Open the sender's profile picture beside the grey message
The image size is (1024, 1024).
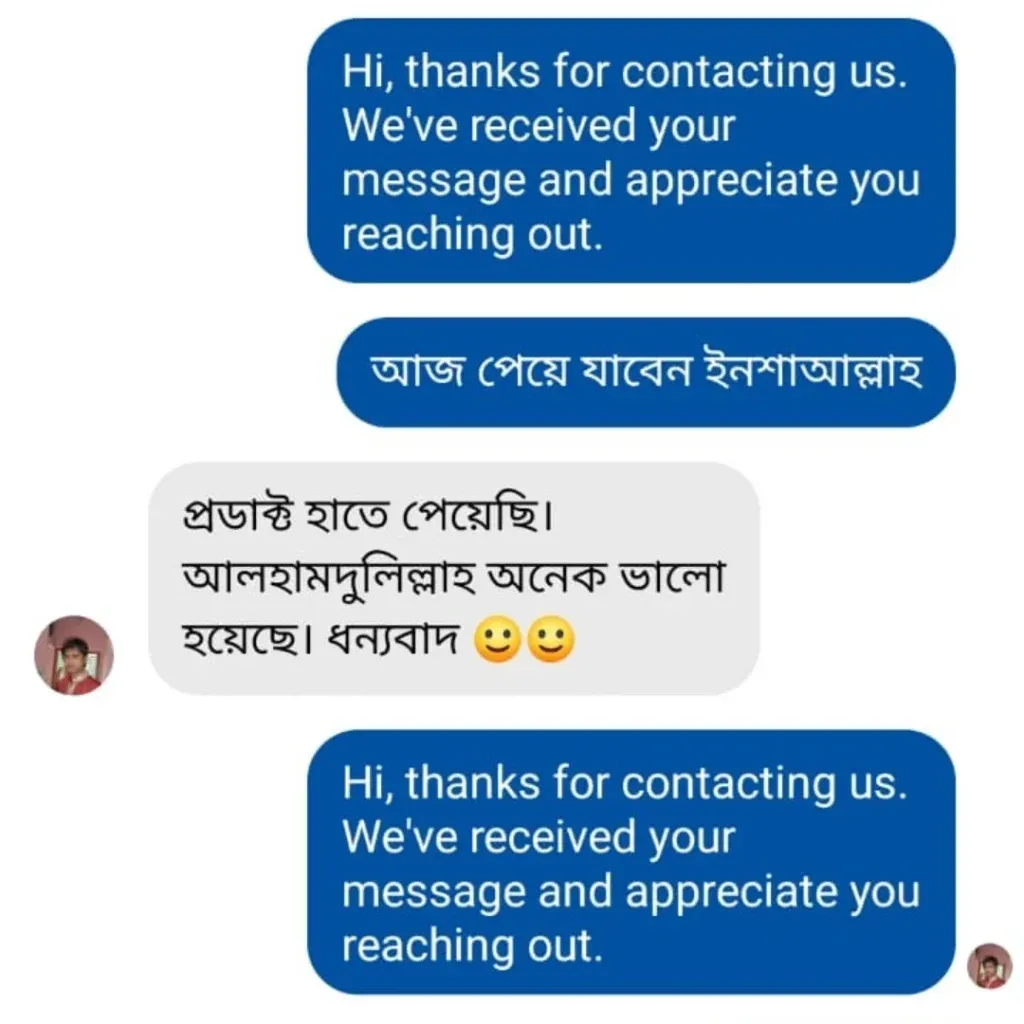point(74,656)
